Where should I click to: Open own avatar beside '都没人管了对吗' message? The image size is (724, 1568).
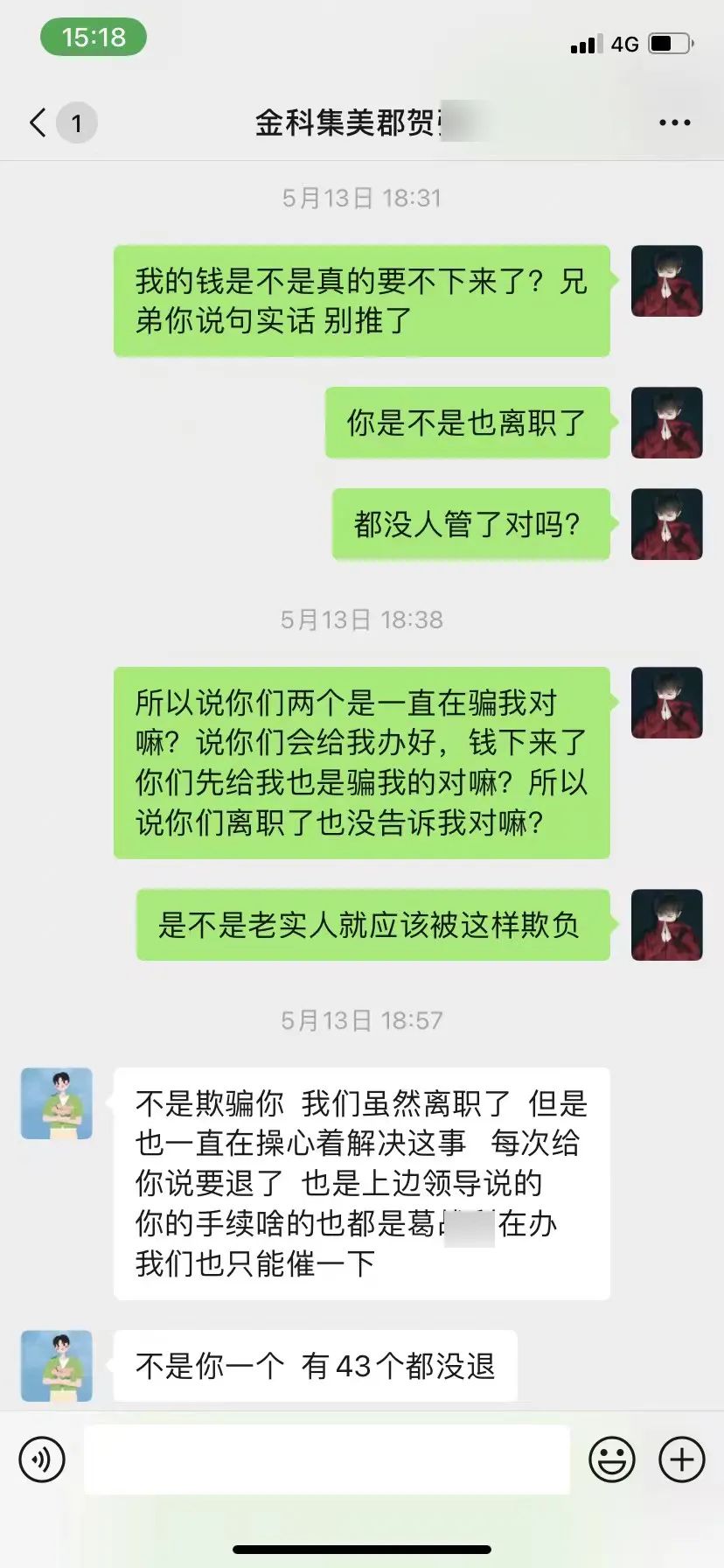(x=667, y=524)
